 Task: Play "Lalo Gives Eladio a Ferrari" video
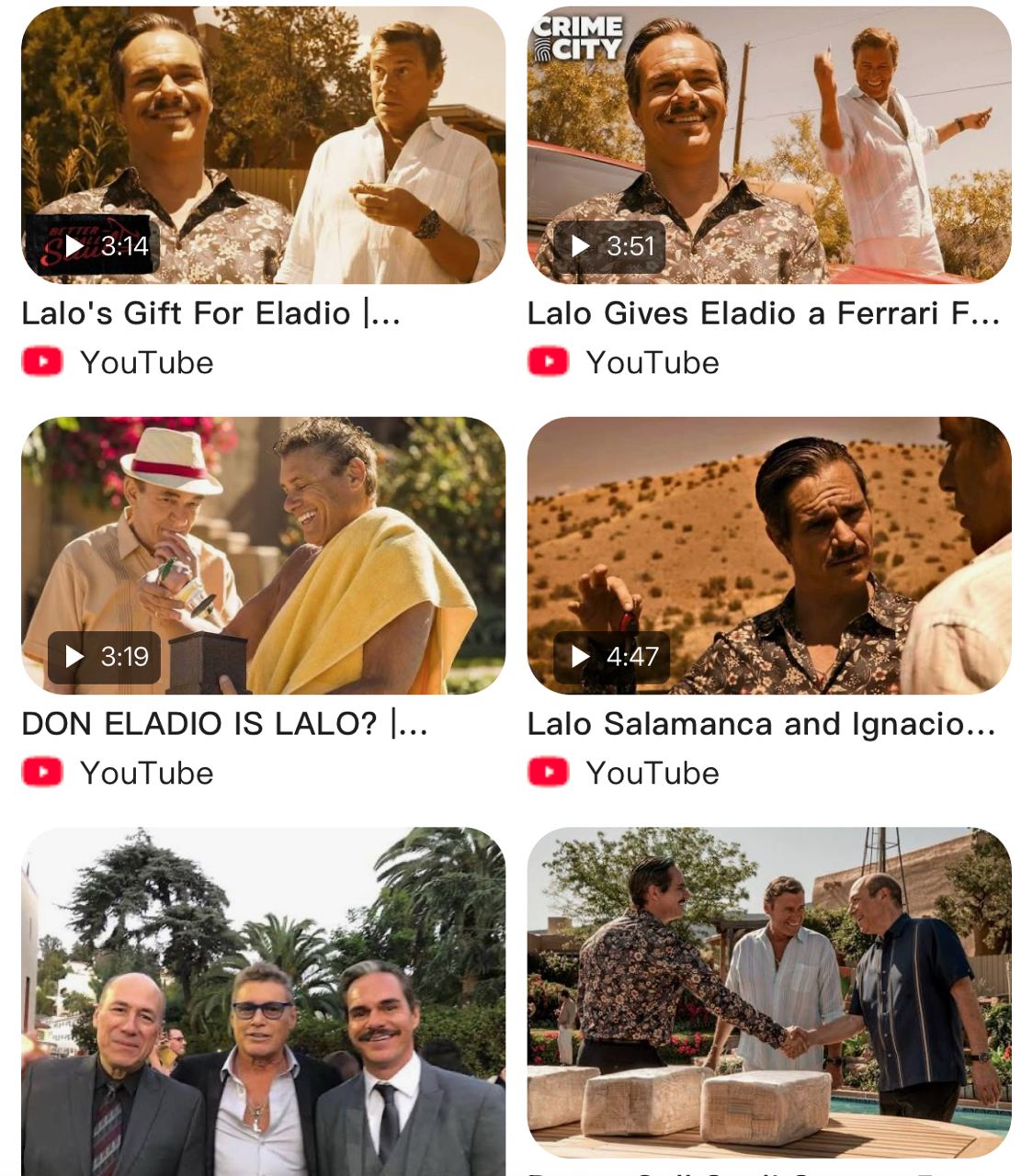click(x=768, y=145)
